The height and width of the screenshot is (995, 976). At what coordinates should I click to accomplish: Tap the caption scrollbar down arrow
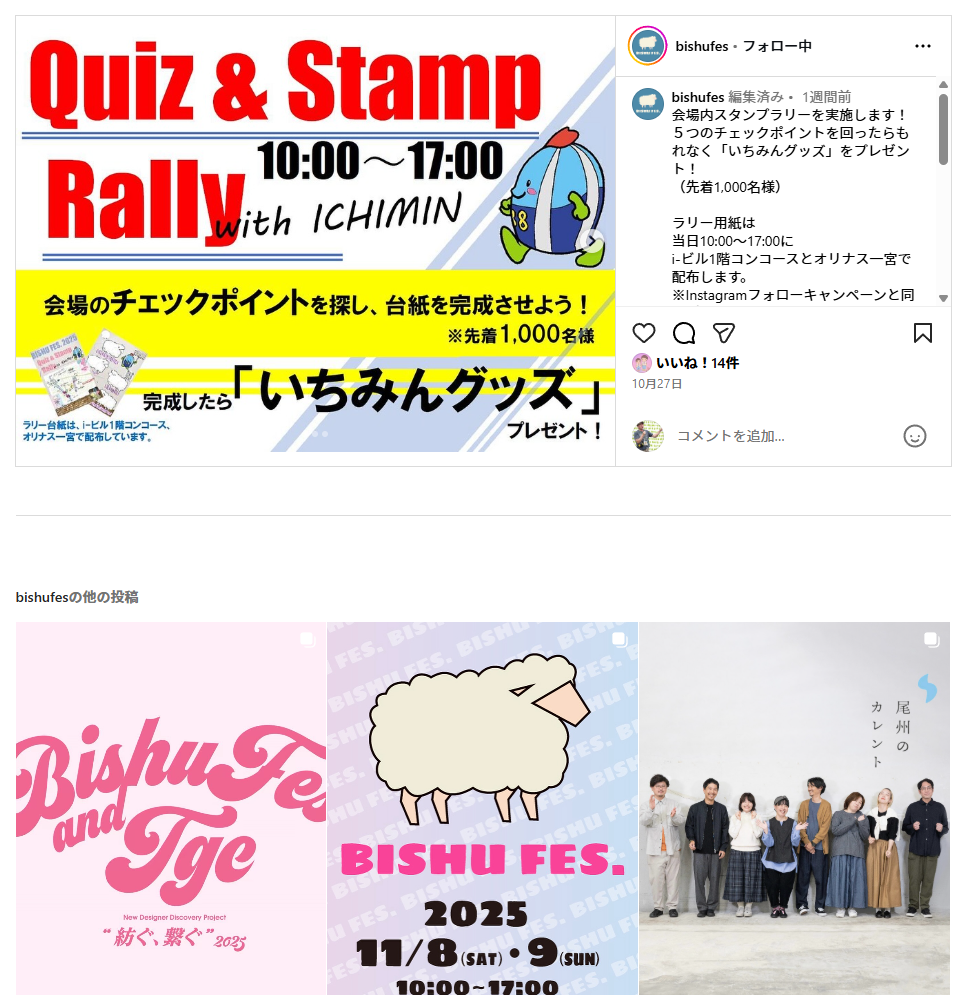pos(943,298)
